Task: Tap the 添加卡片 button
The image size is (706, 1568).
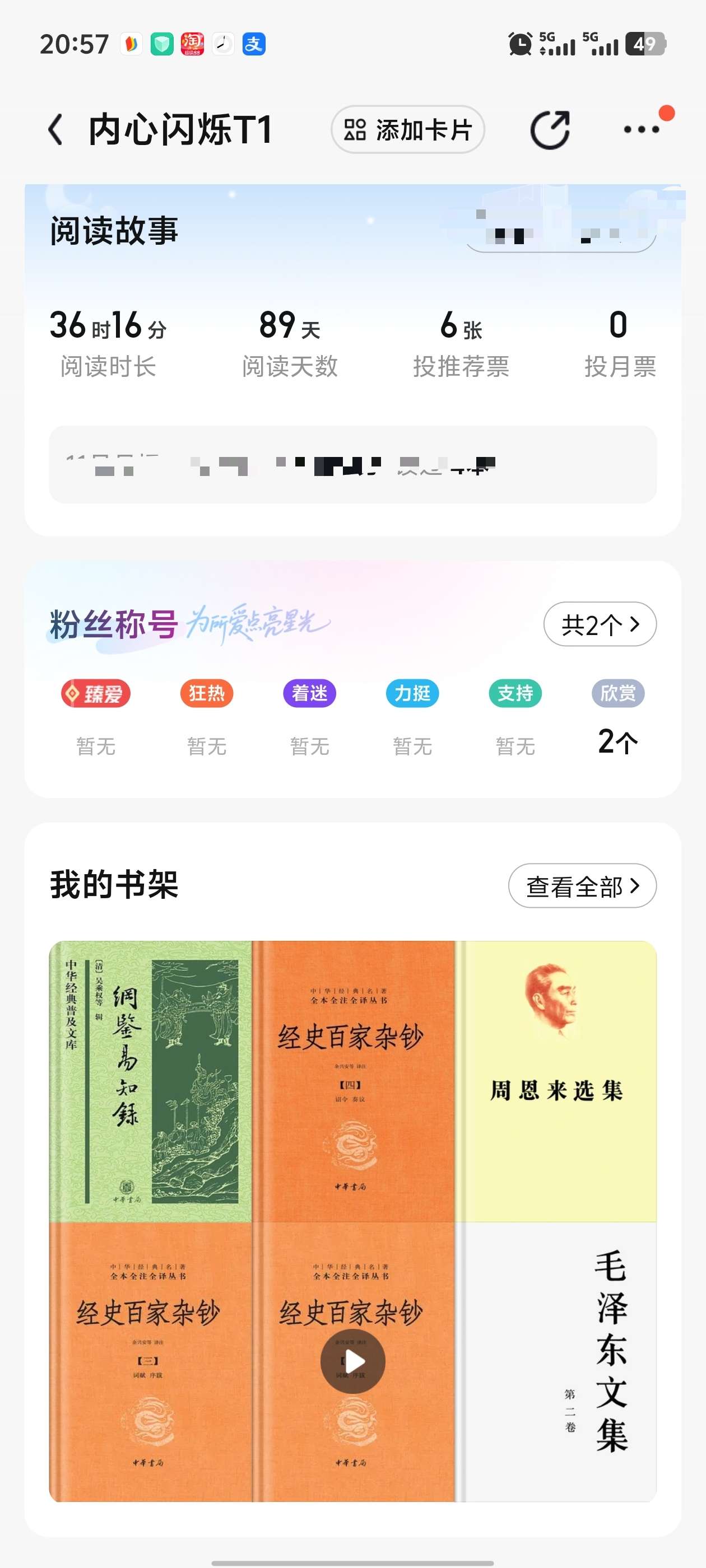Action: click(x=407, y=130)
